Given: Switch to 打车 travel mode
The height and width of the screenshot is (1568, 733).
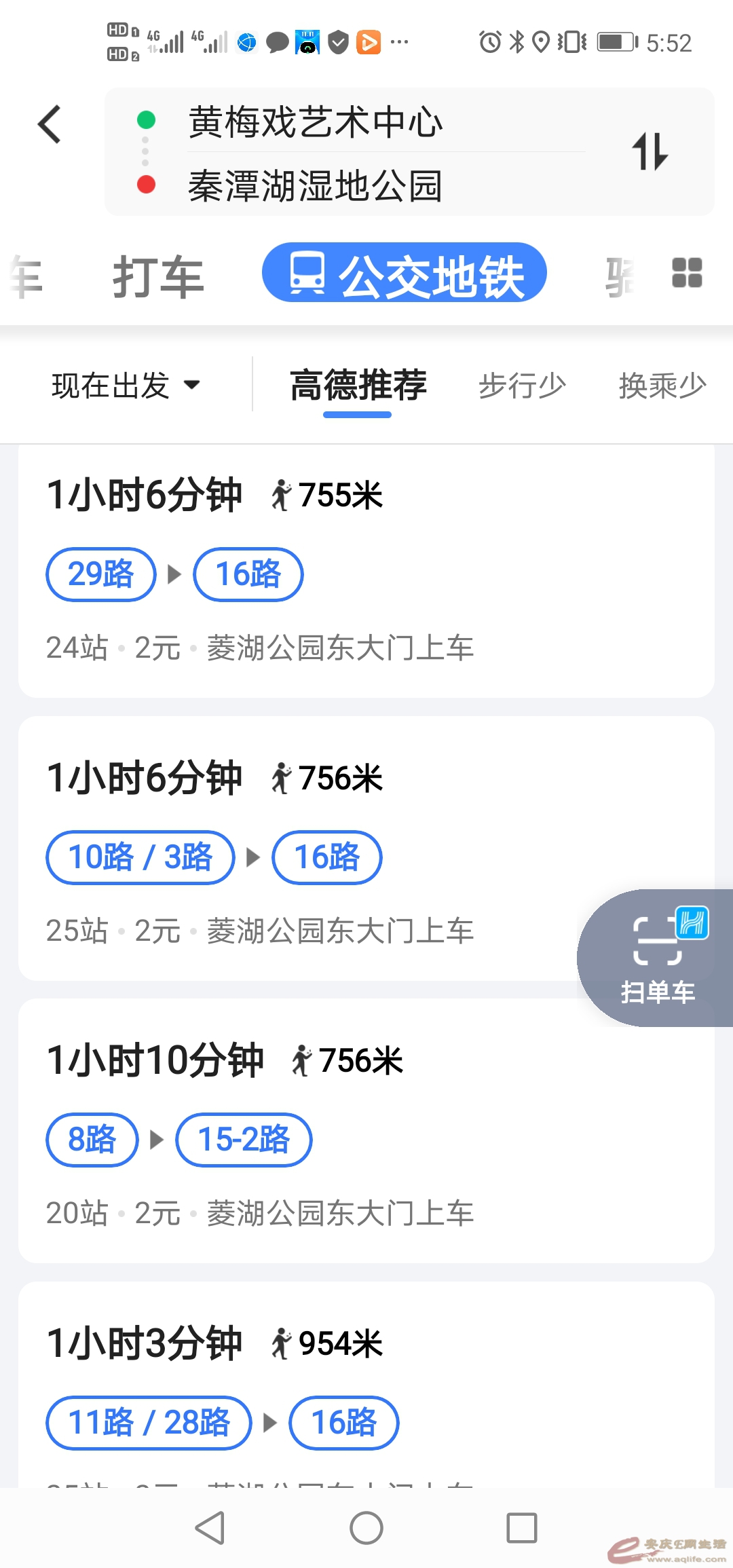Looking at the screenshot, I should point(158,276).
